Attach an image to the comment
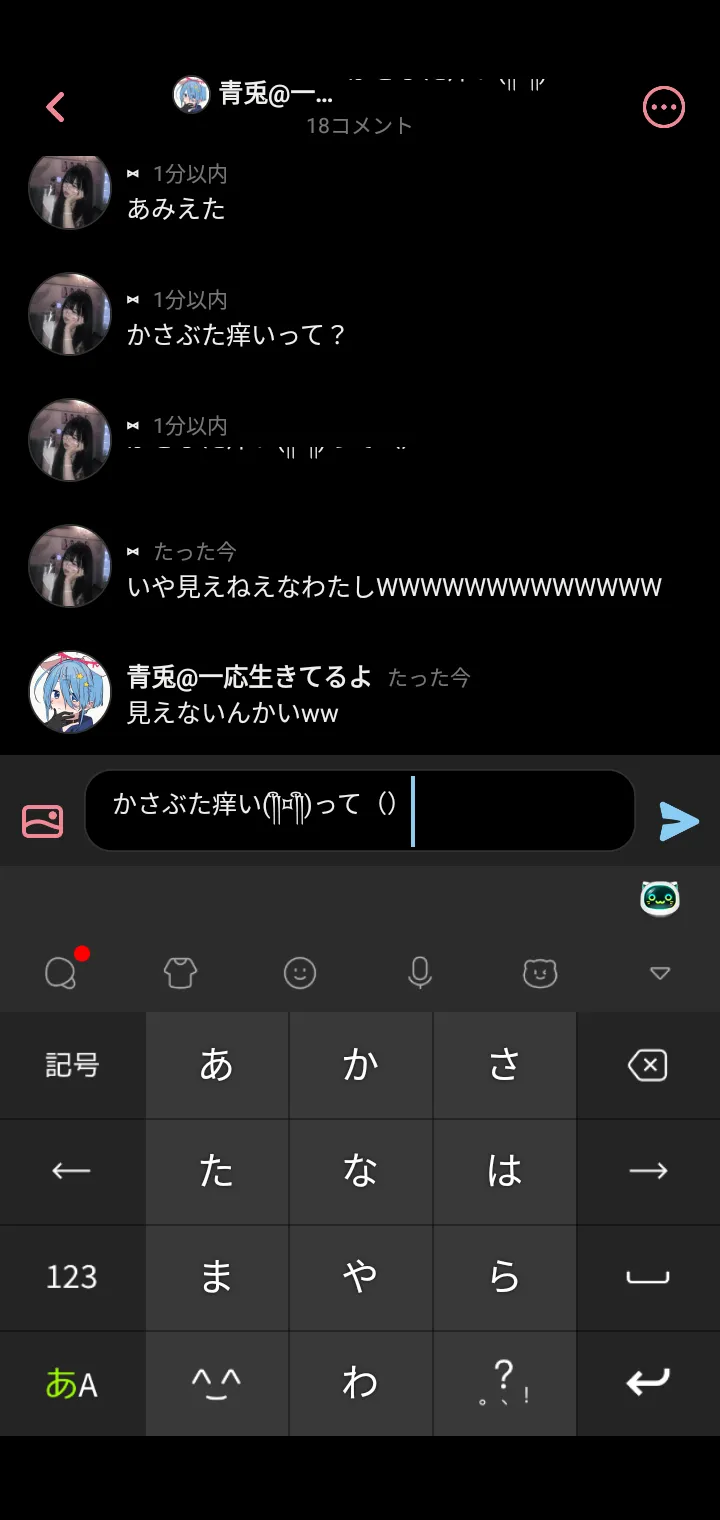 click(x=42, y=821)
